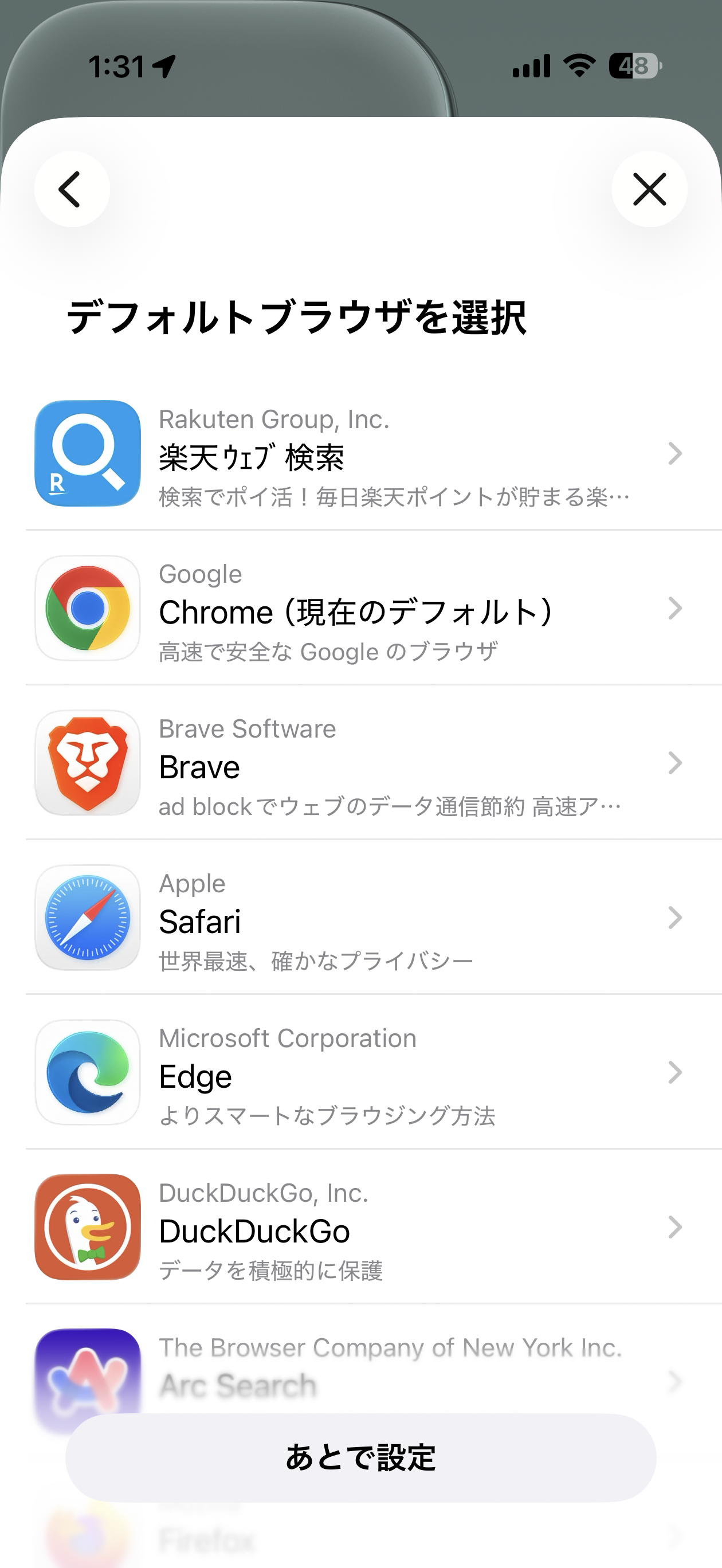Viewport: 722px width, 1568px height.
Task: Go back with the left arrow button
Action: [72, 189]
